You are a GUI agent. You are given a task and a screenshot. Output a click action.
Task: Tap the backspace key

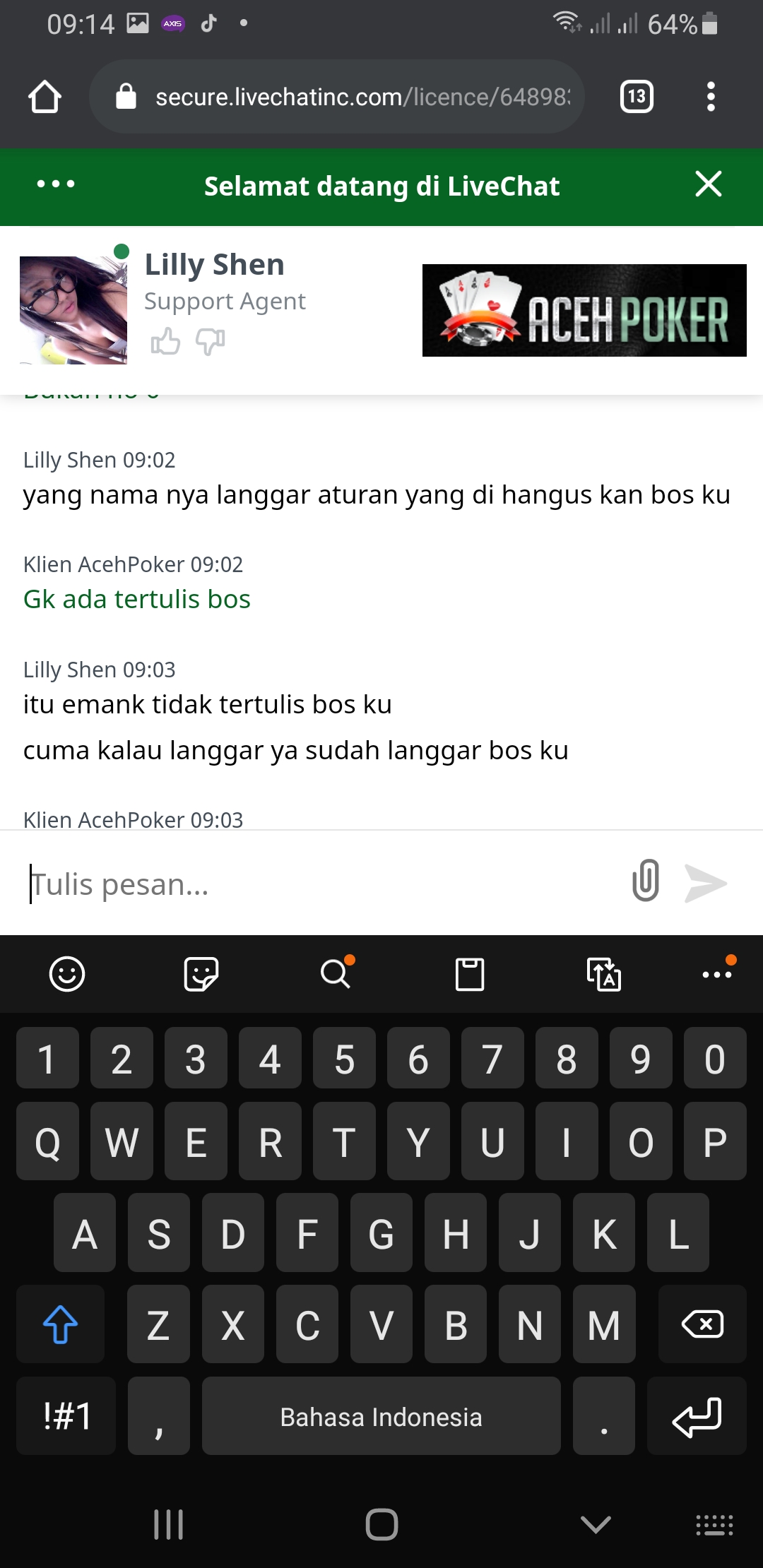[x=702, y=1324]
